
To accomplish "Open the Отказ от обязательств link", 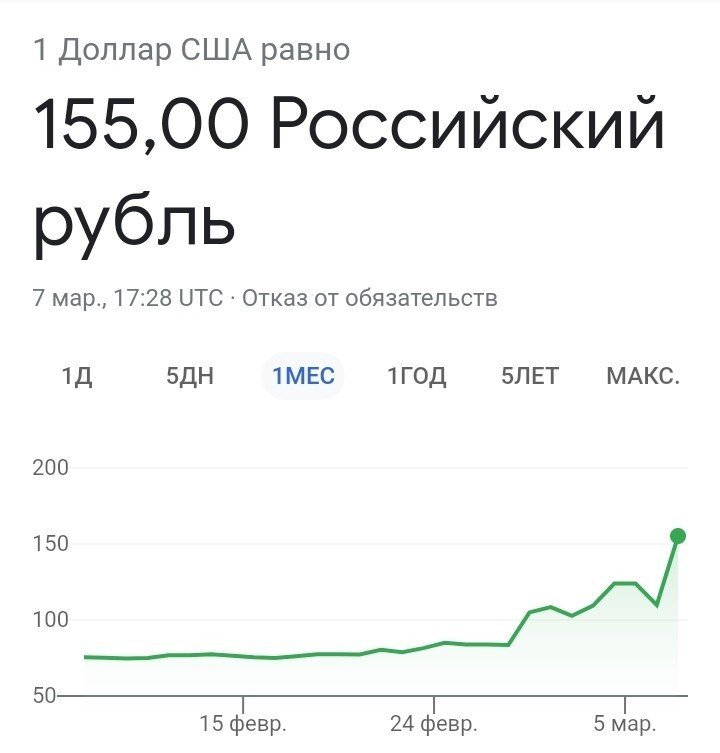I will tap(369, 298).
